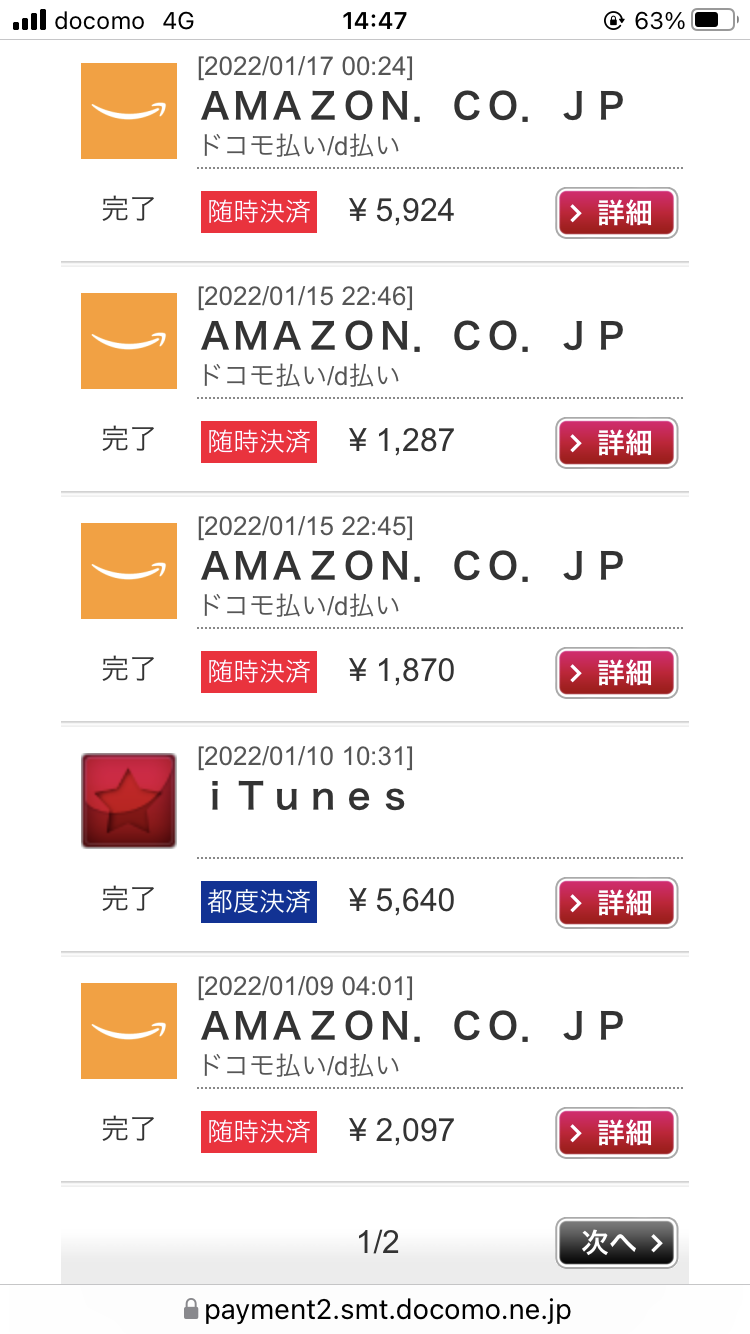Image resolution: width=750 pixels, height=1334 pixels.
Task: Open 詳細 for the ¥5,640 iTunes payment
Action: pyautogui.click(x=616, y=903)
